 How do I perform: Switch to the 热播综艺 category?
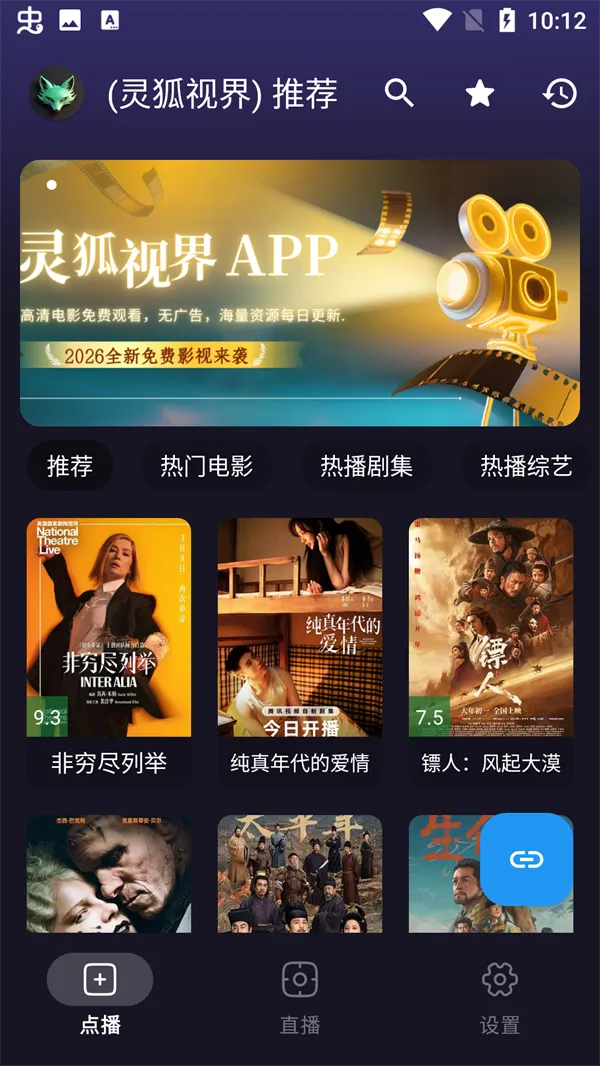(x=526, y=466)
